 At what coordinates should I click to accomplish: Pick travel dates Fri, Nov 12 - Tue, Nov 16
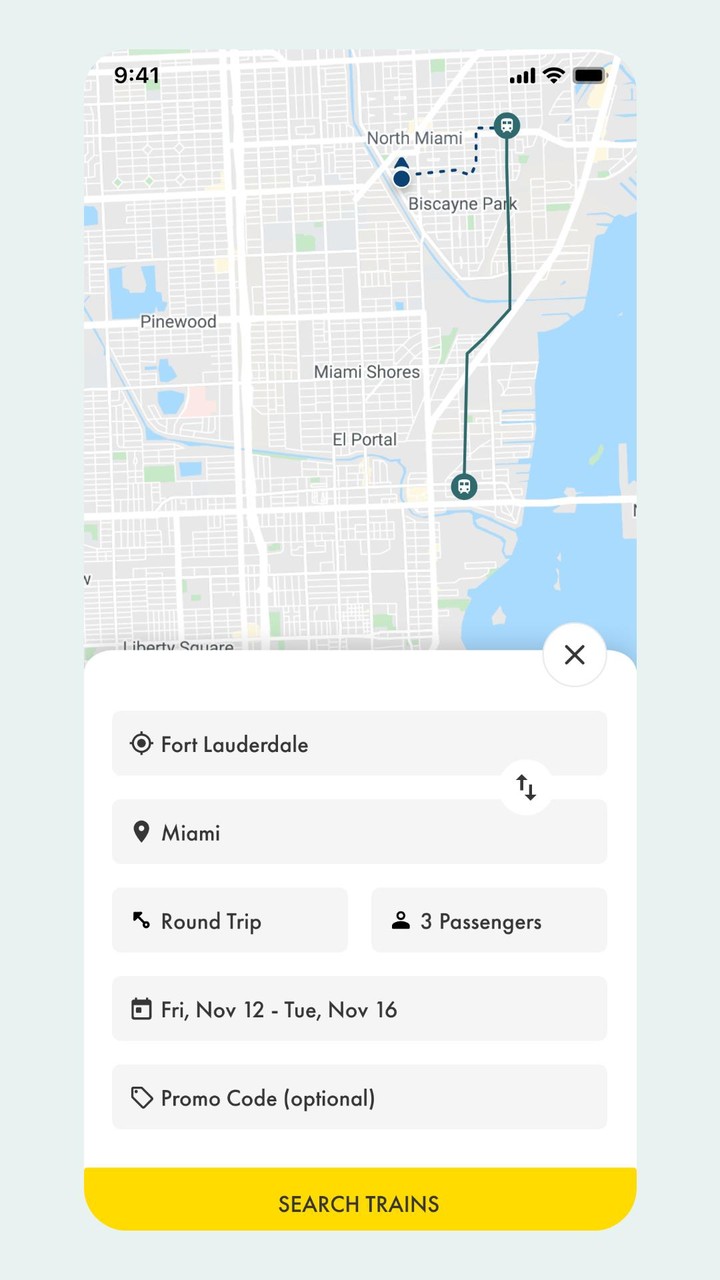(x=359, y=1009)
